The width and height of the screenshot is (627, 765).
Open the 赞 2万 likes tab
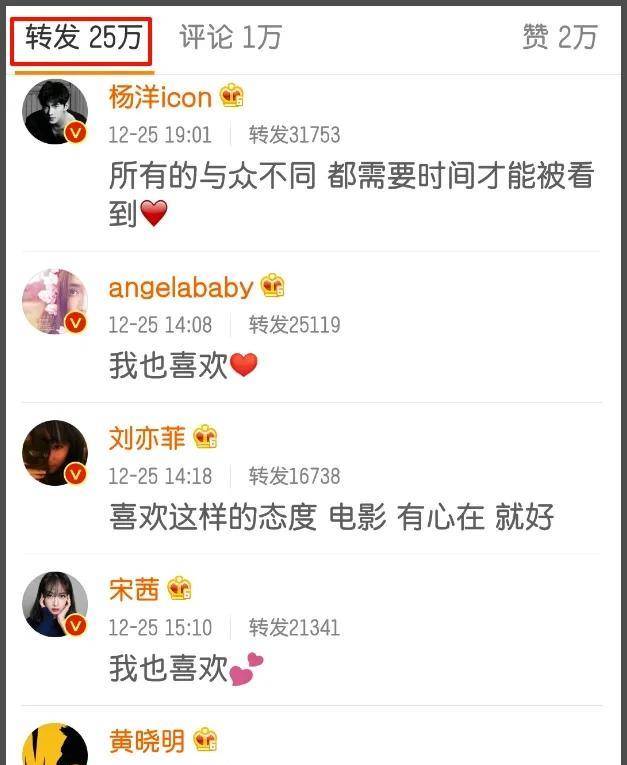coord(559,39)
